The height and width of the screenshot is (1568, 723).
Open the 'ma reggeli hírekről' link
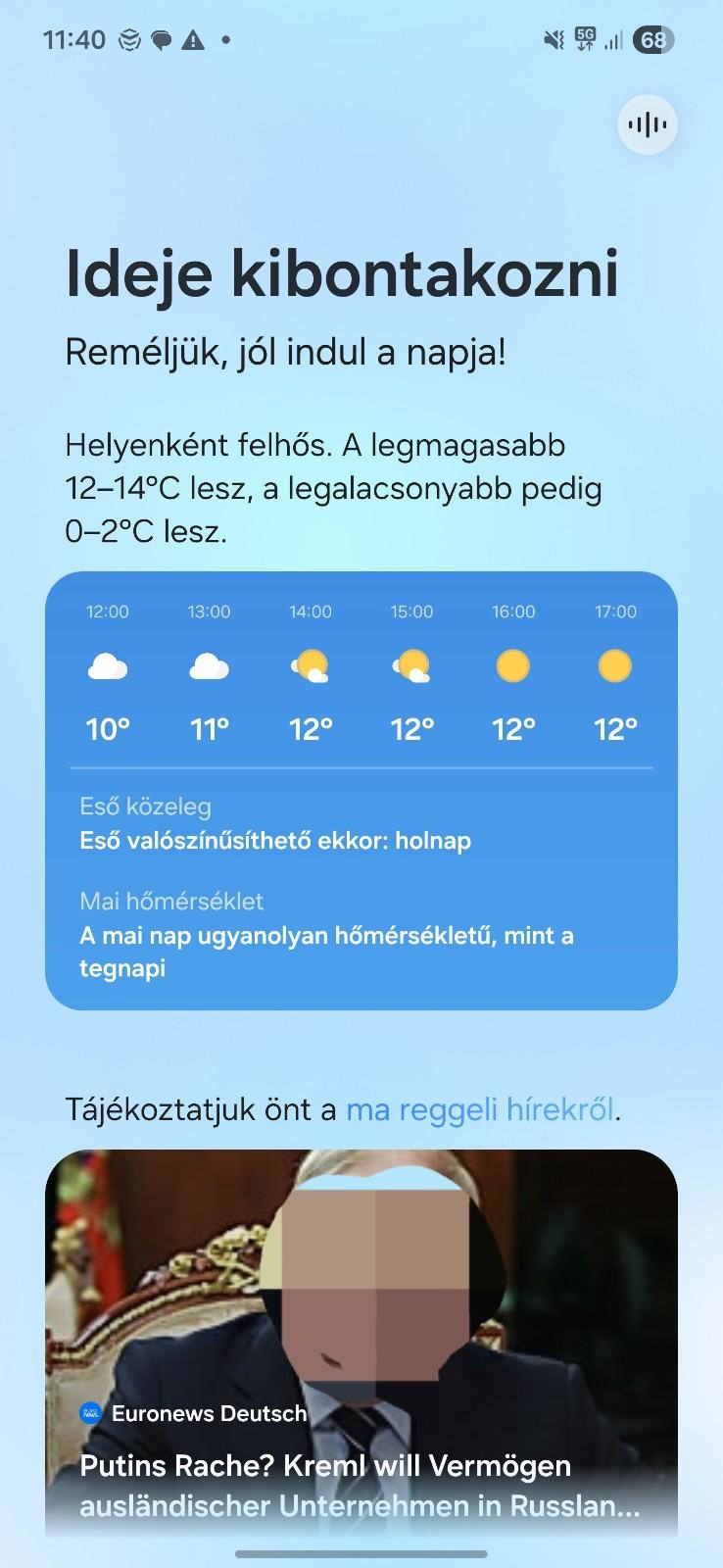tap(480, 1109)
